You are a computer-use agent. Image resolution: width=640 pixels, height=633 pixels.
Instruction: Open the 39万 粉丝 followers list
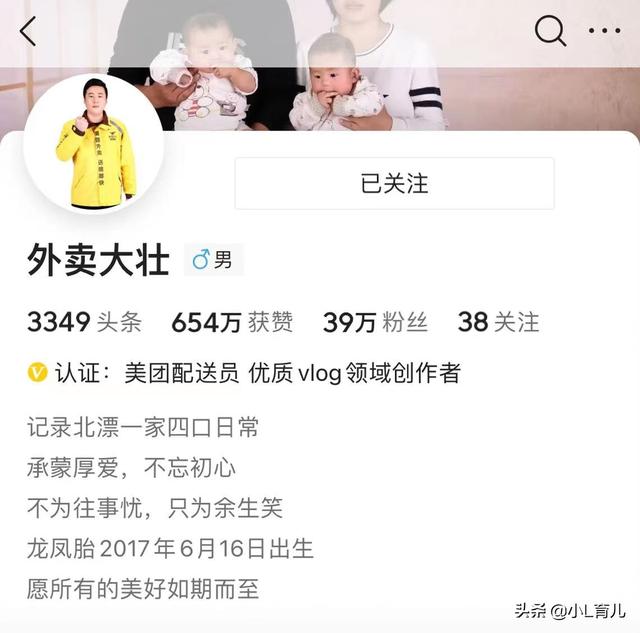click(x=374, y=322)
